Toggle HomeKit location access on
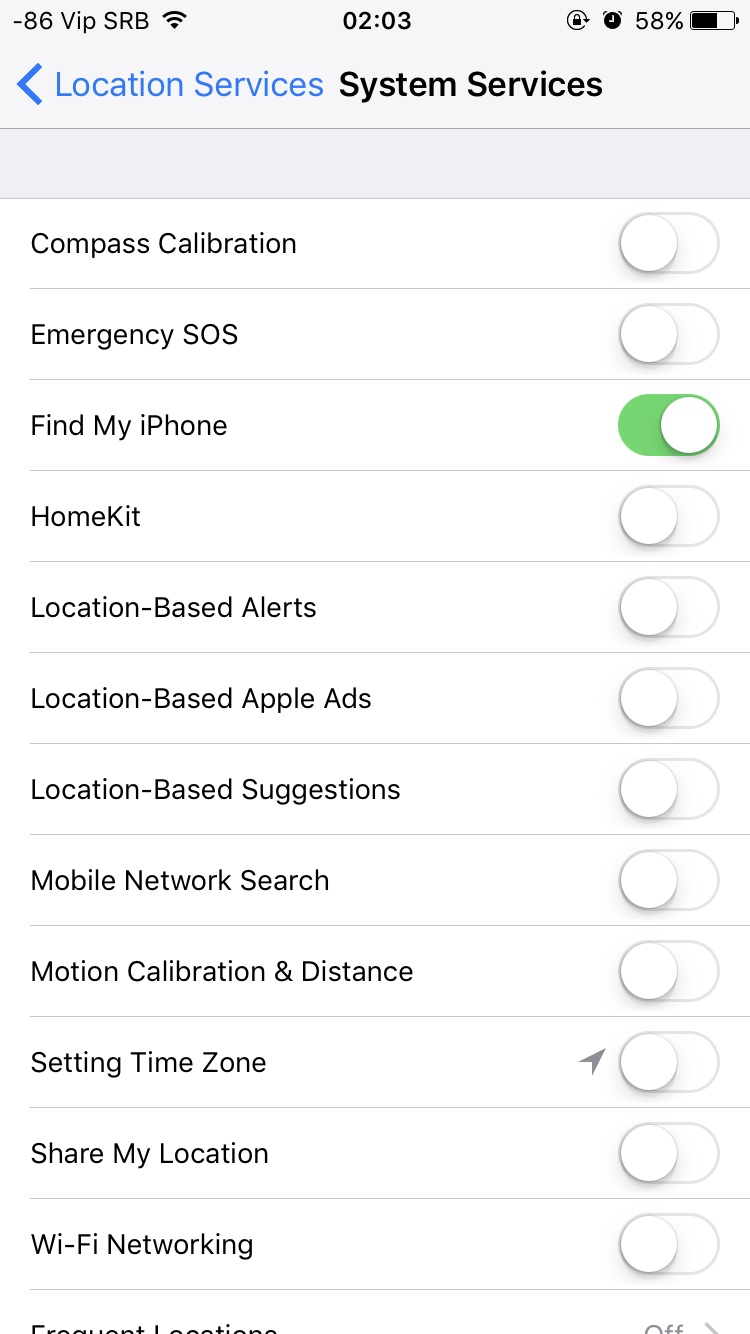The height and width of the screenshot is (1334, 750). tap(668, 516)
